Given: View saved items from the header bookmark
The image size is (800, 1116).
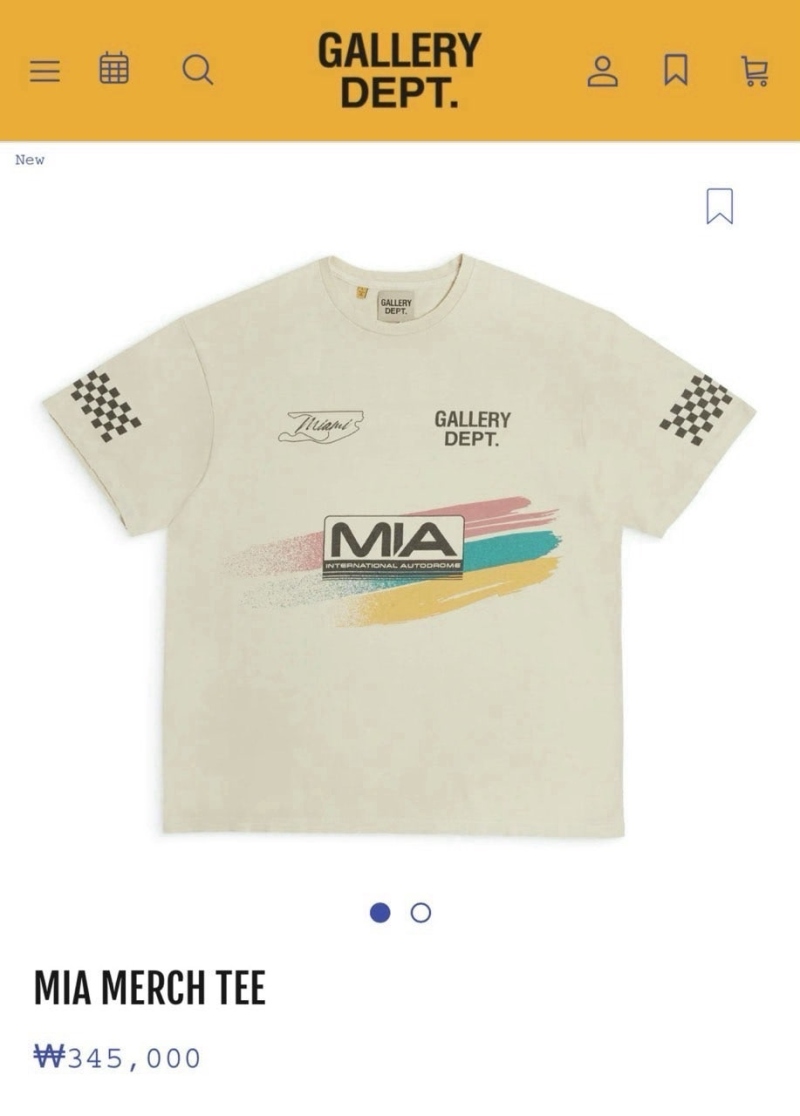Looking at the screenshot, I should pos(677,70).
